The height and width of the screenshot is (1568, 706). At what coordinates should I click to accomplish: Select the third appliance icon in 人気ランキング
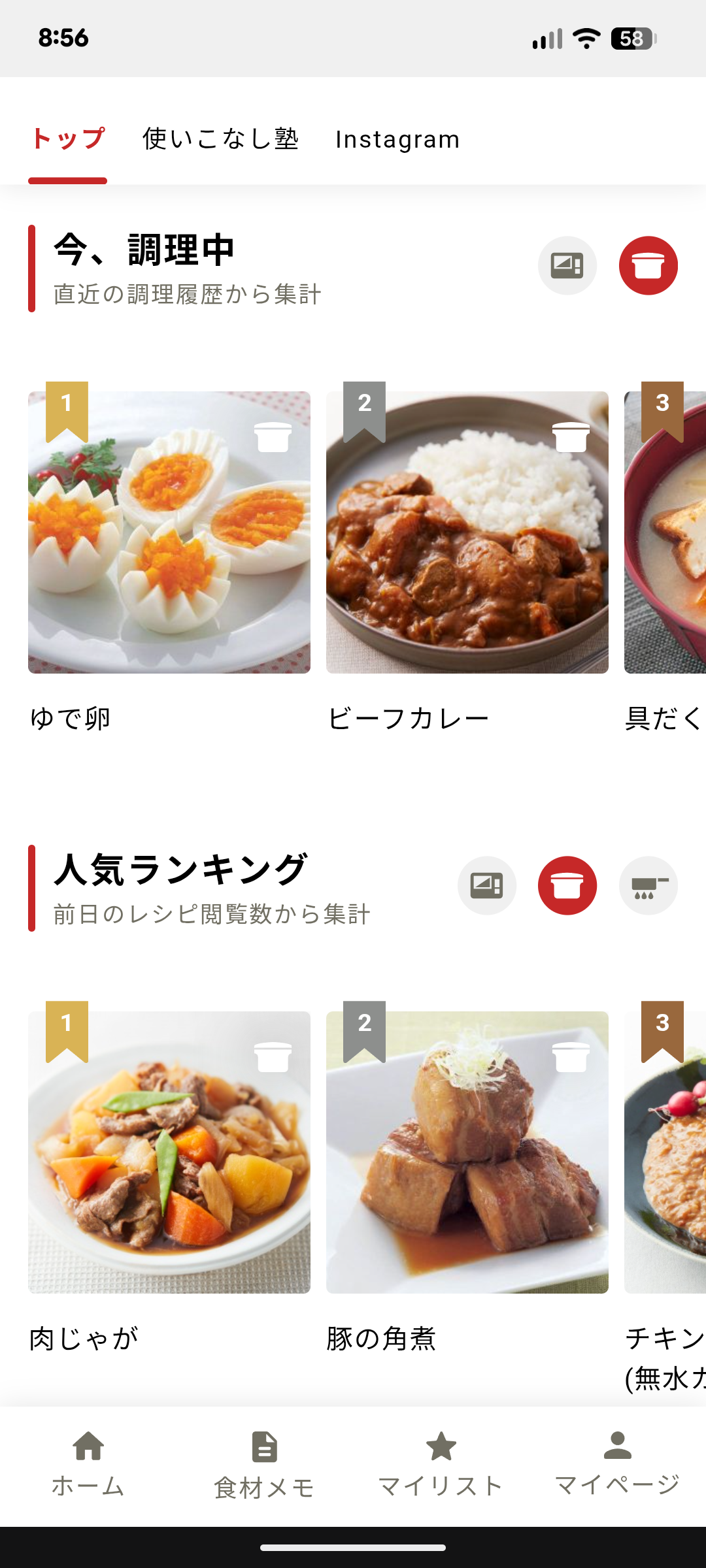click(x=648, y=885)
